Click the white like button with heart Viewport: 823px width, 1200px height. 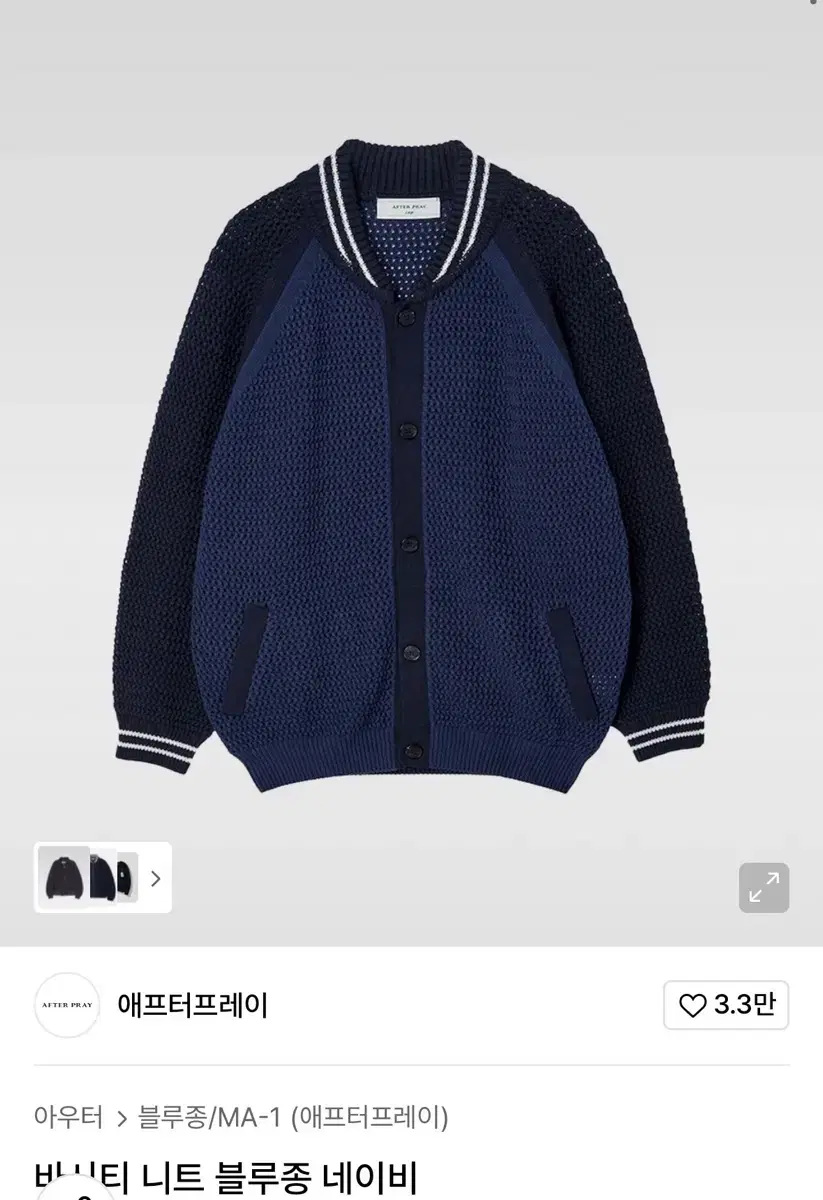pos(726,1005)
